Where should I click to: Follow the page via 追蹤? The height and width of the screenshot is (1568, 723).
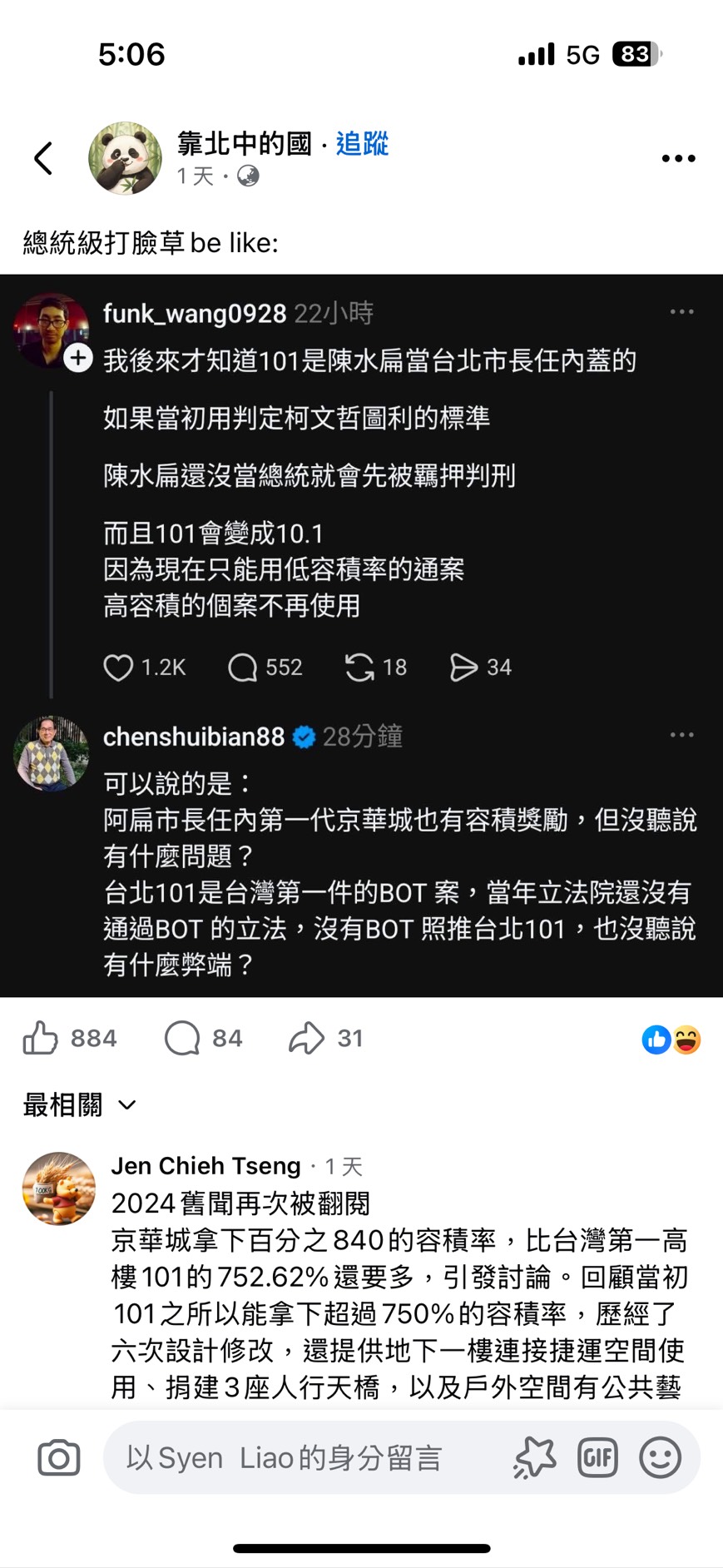pyautogui.click(x=362, y=144)
